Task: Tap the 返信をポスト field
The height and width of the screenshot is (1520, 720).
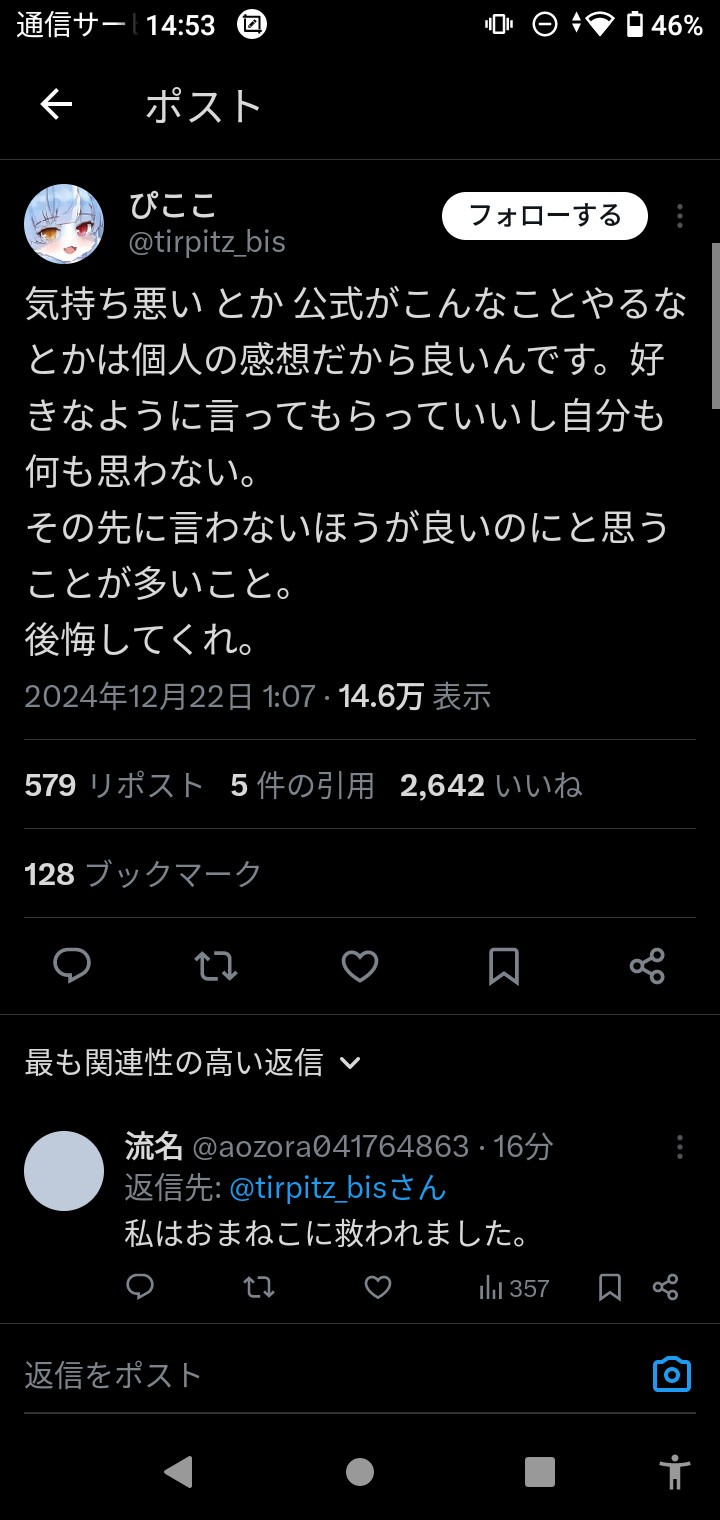Action: click(330, 1374)
